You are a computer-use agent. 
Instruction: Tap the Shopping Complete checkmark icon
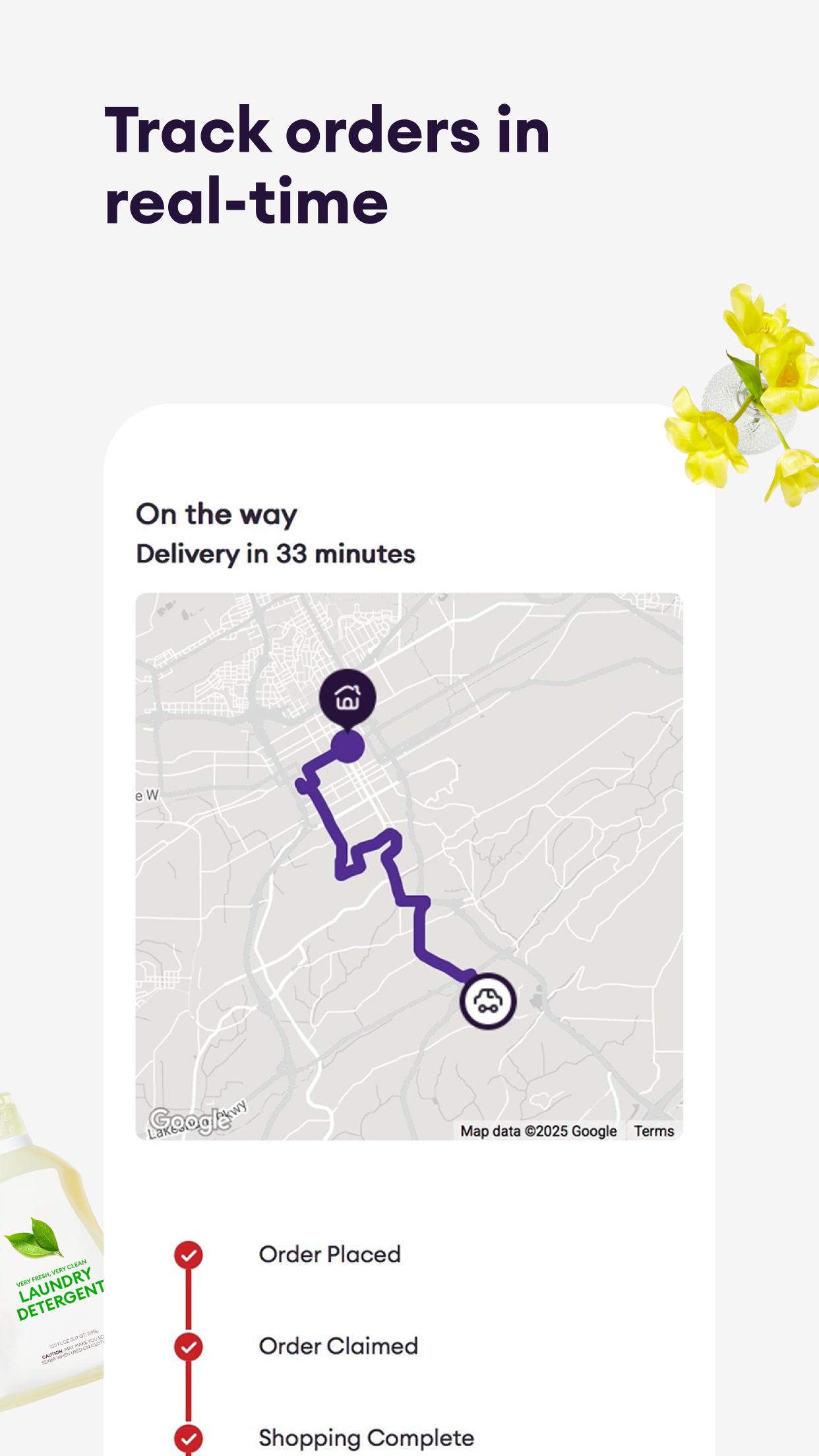(189, 1438)
